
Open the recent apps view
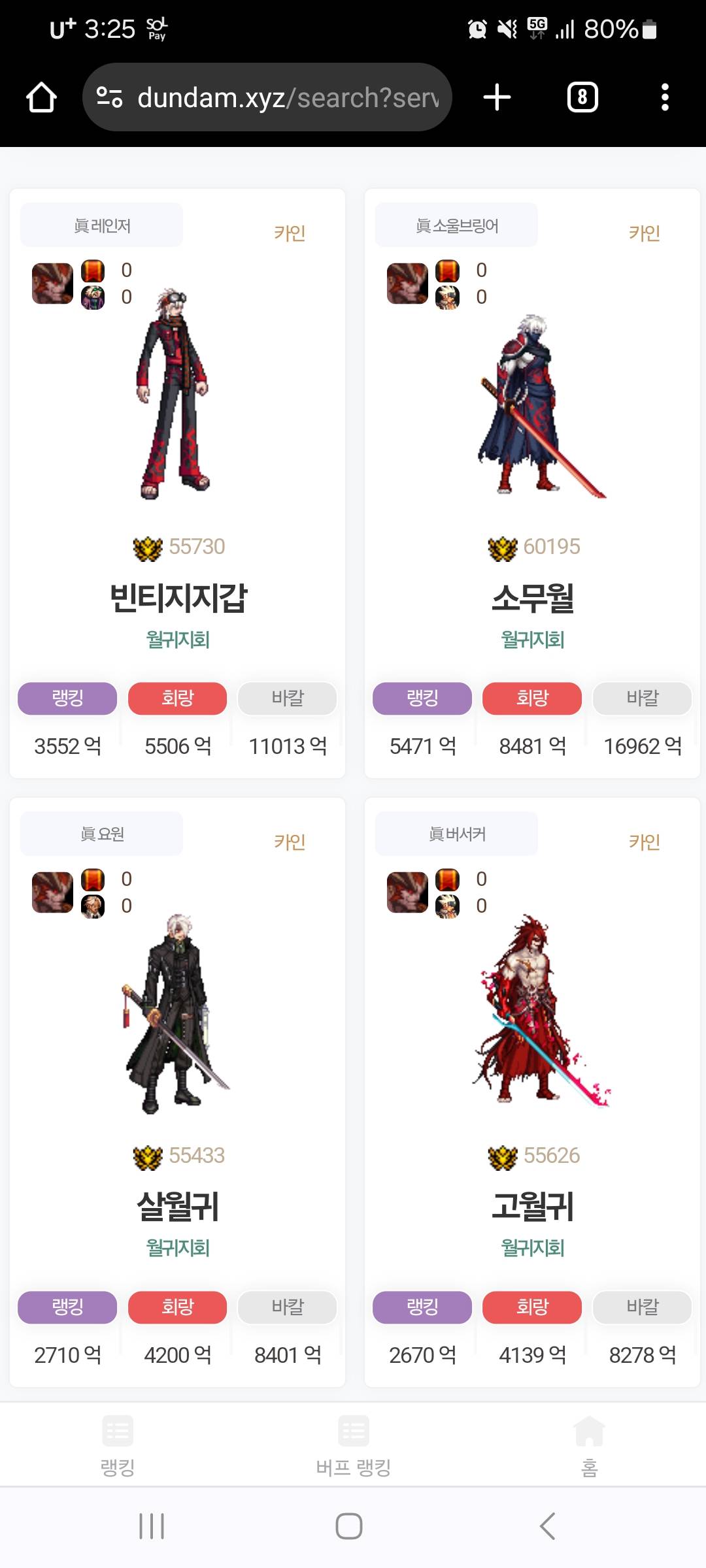[x=152, y=1526]
